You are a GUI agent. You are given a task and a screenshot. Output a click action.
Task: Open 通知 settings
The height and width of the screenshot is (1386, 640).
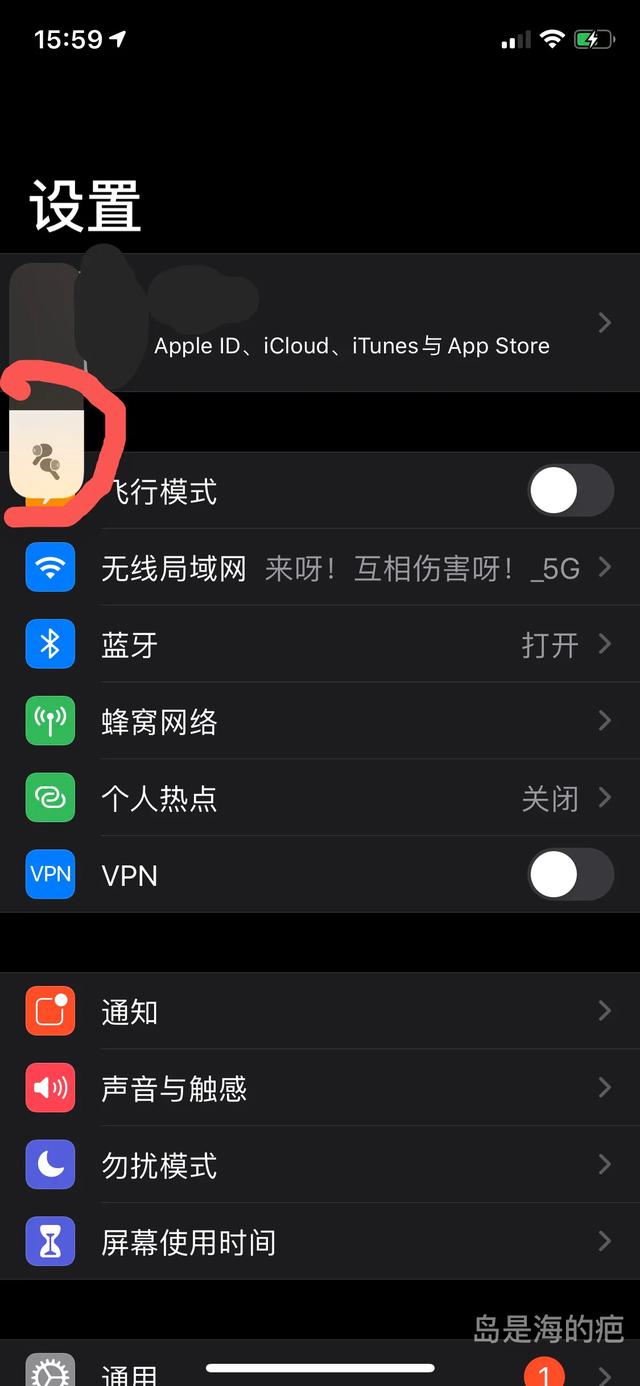(320, 1012)
